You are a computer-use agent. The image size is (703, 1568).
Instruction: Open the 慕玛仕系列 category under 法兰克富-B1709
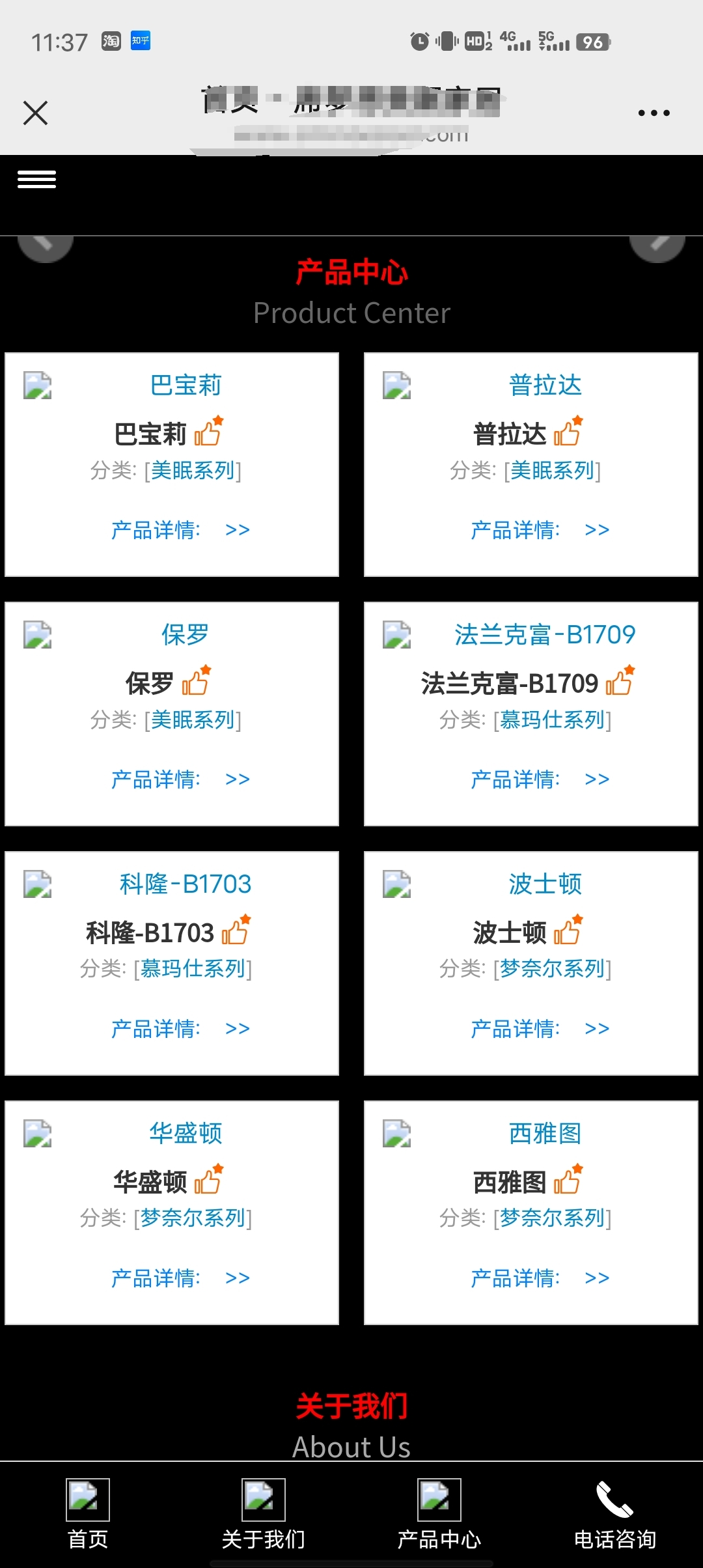point(552,720)
